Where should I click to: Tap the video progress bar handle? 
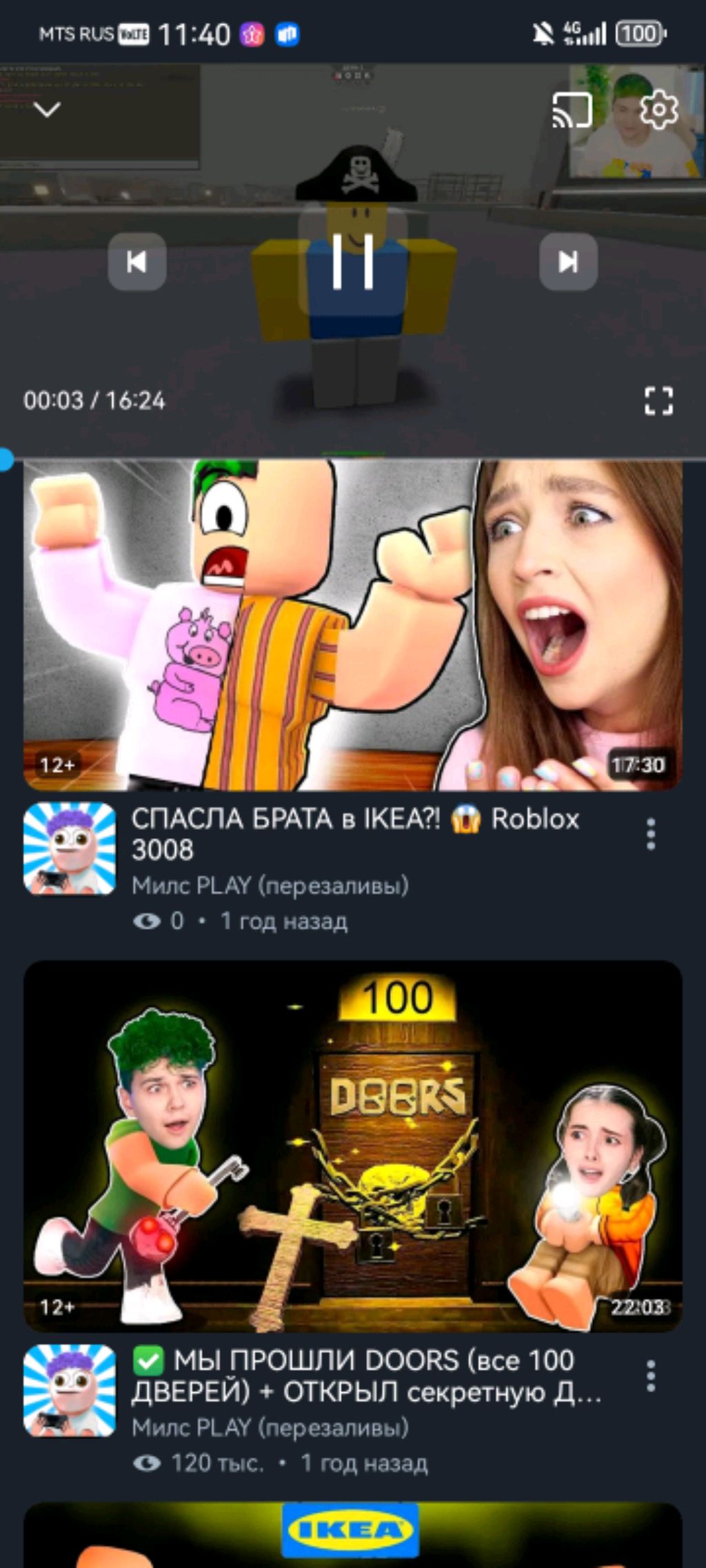(6, 459)
